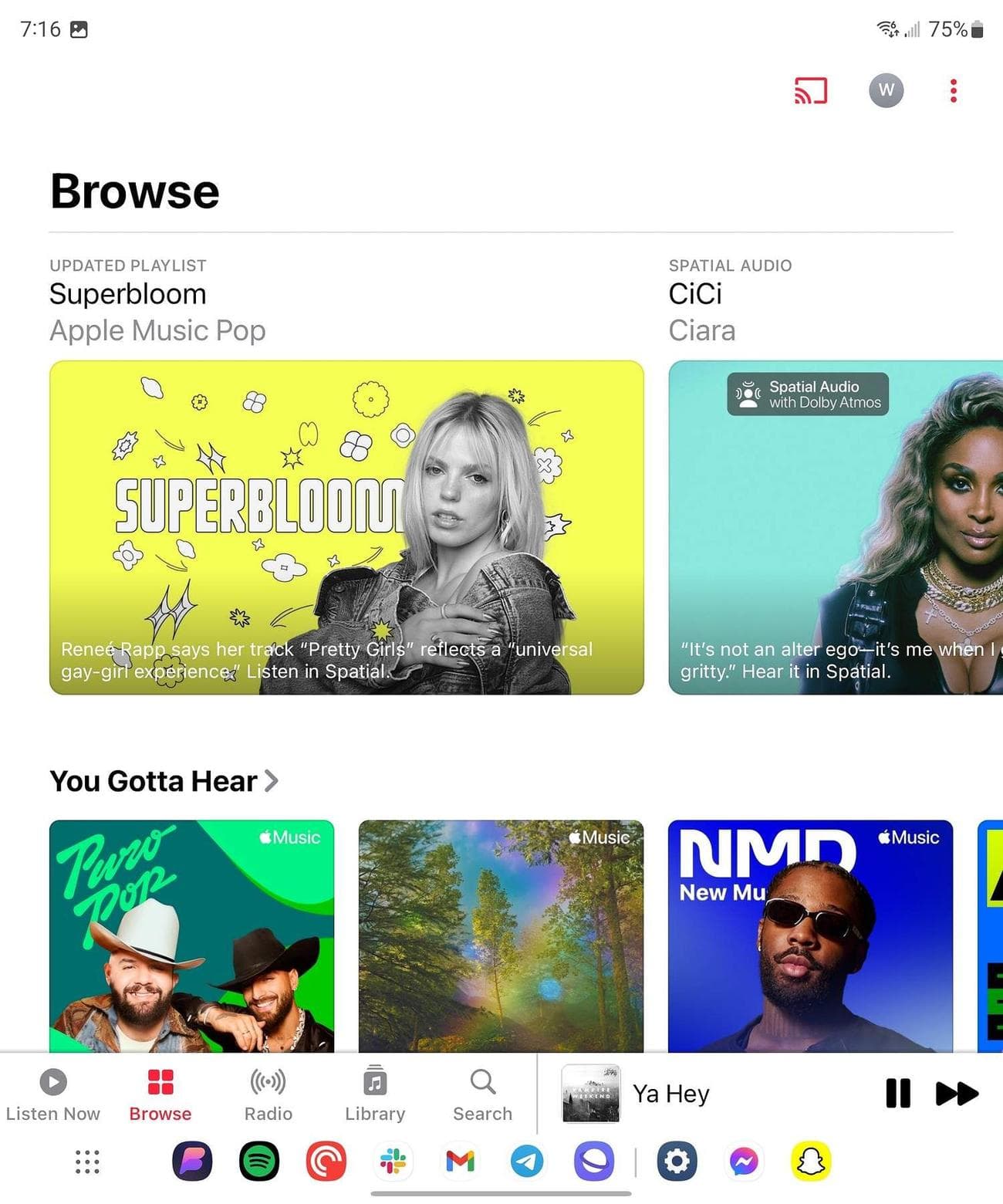Open the Puro Pop playlist
Screen dimensions: 1003x1204
coord(191,935)
